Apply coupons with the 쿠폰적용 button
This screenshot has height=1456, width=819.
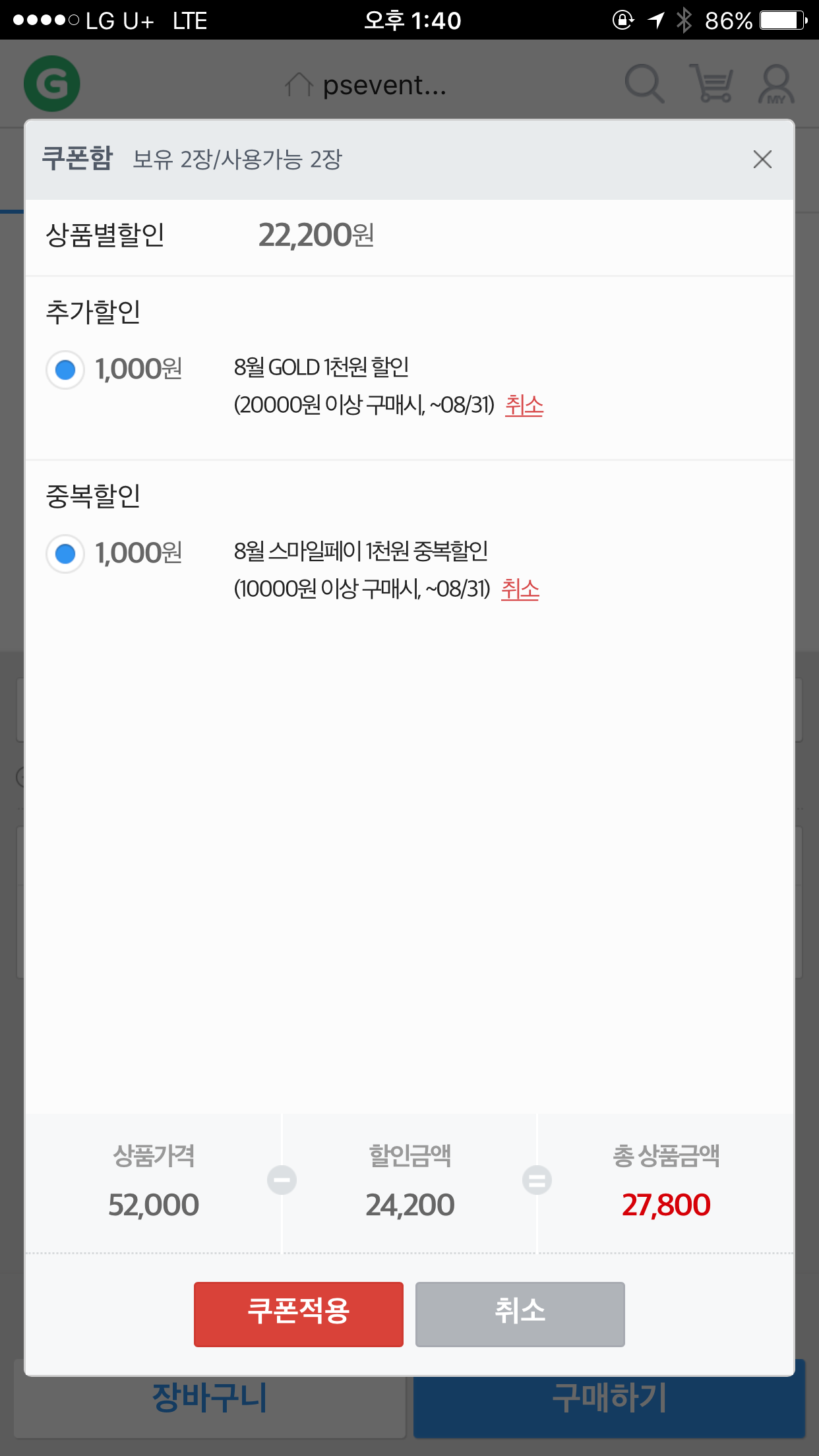click(299, 1314)
